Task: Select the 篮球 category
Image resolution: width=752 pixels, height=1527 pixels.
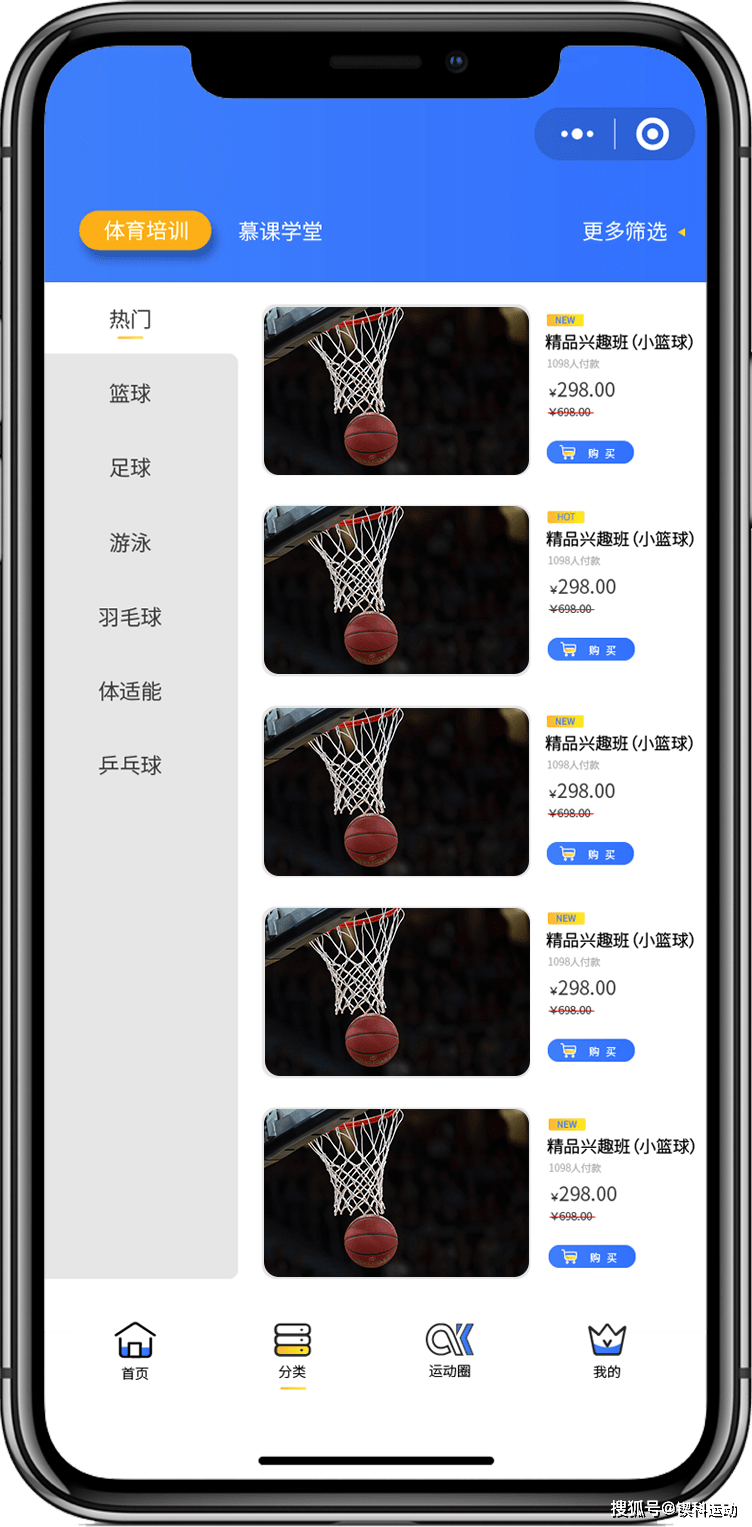Action: [x=130, y=394]
